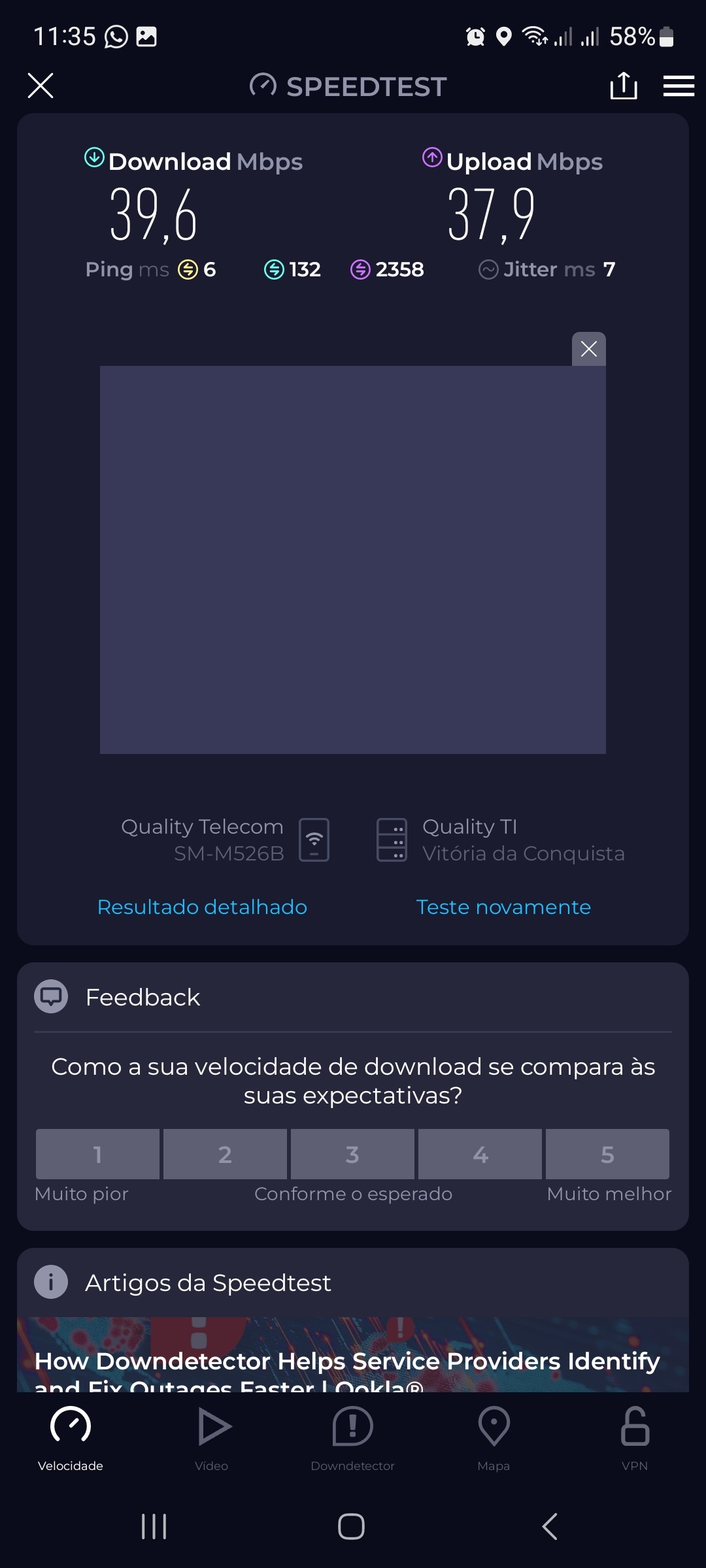
Task: Close the speed test results
Action: (41, 86)
